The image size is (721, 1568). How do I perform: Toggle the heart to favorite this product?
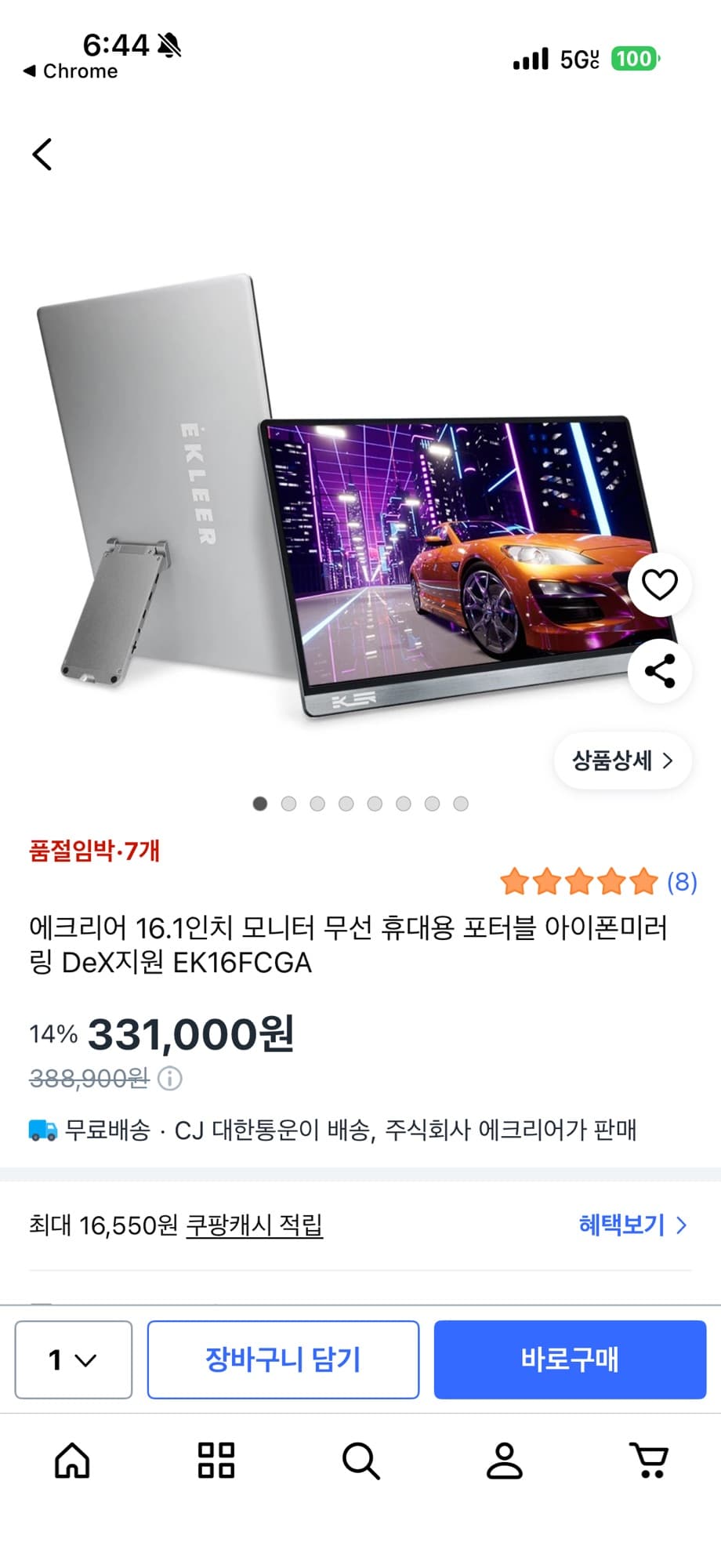coord(659,586)
